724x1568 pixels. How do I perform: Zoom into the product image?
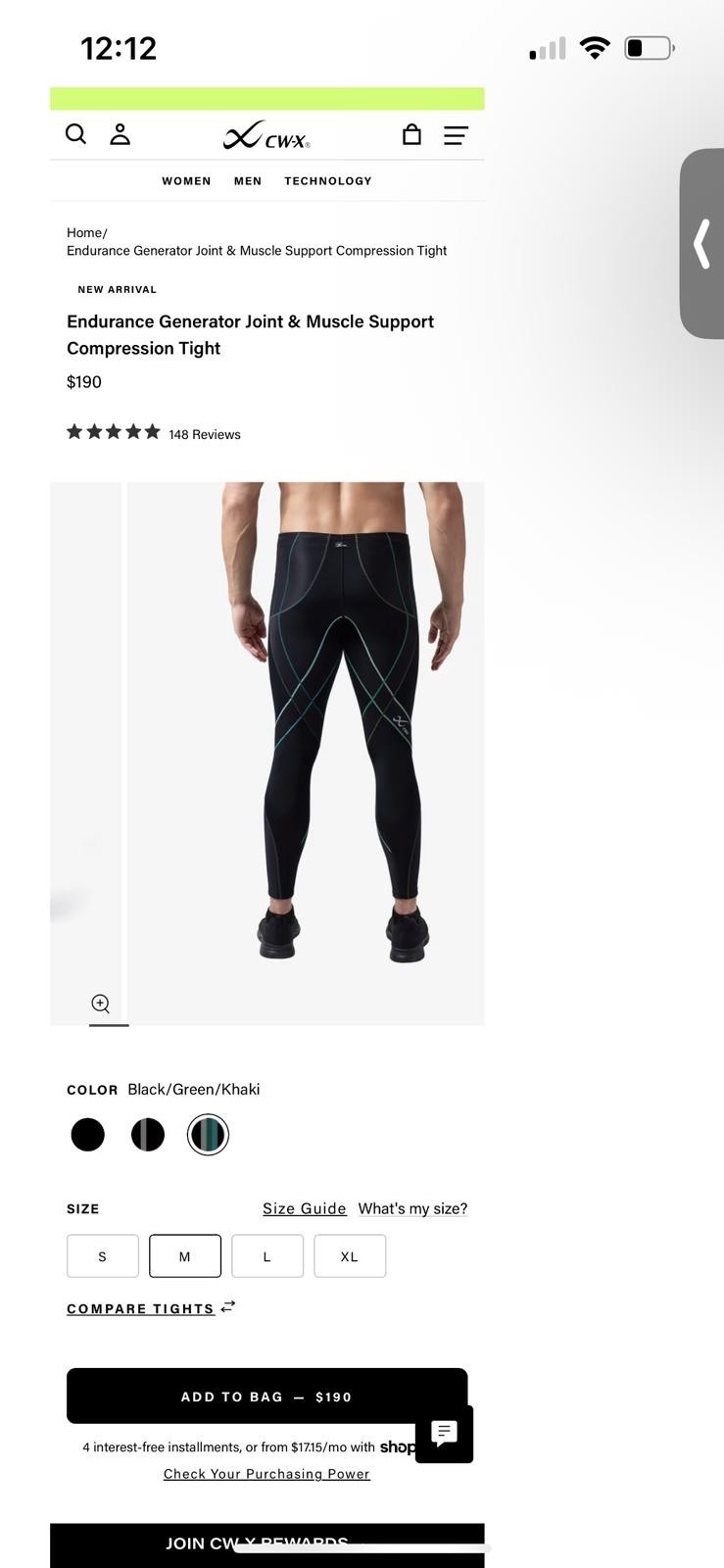[101, 1004]
